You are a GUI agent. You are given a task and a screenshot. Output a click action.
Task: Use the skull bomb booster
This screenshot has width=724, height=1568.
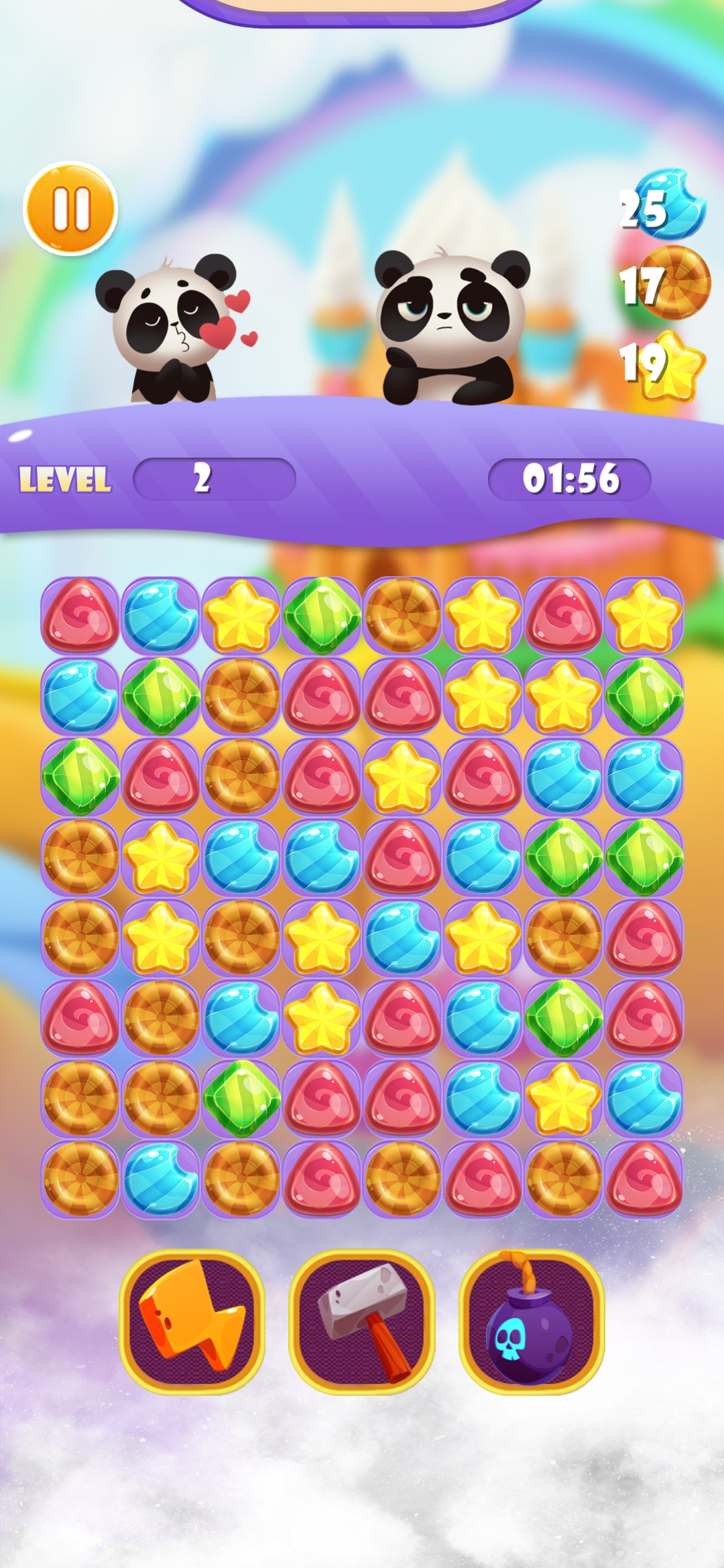coord(532,1321)
